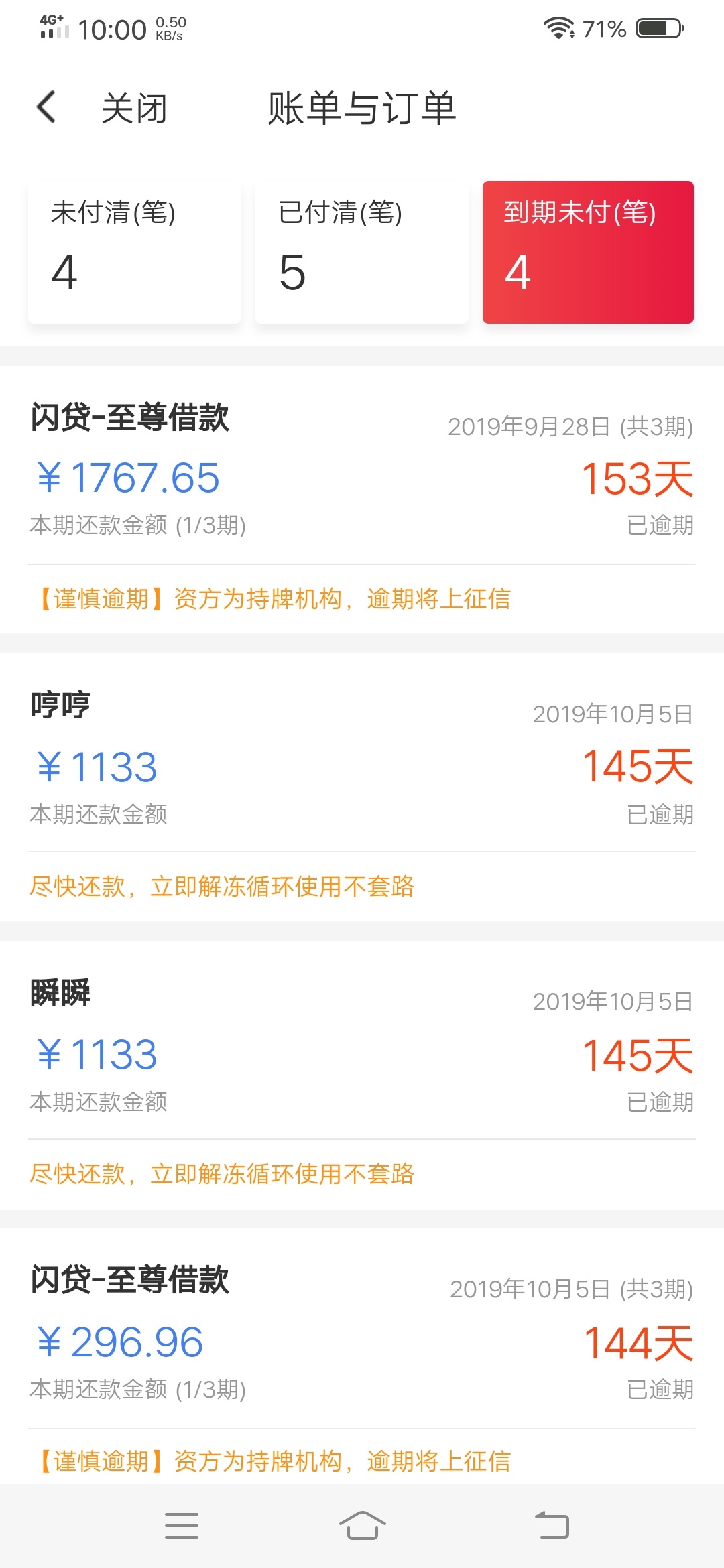724x1568 pixels.
Task: Select the 到期未付(笔) tab
Action: tap(588, 253)
